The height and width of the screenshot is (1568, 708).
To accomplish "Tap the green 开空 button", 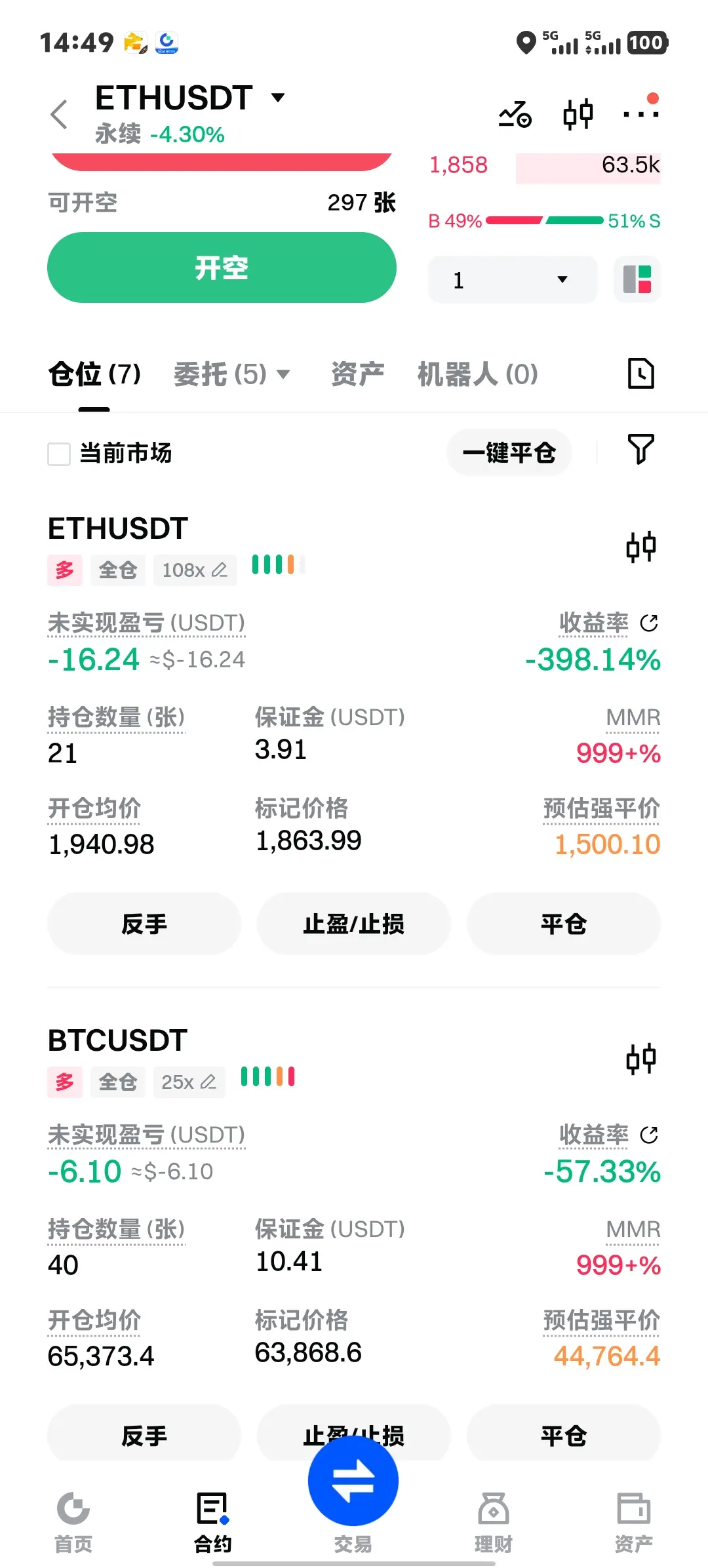I will pos(222,267).
